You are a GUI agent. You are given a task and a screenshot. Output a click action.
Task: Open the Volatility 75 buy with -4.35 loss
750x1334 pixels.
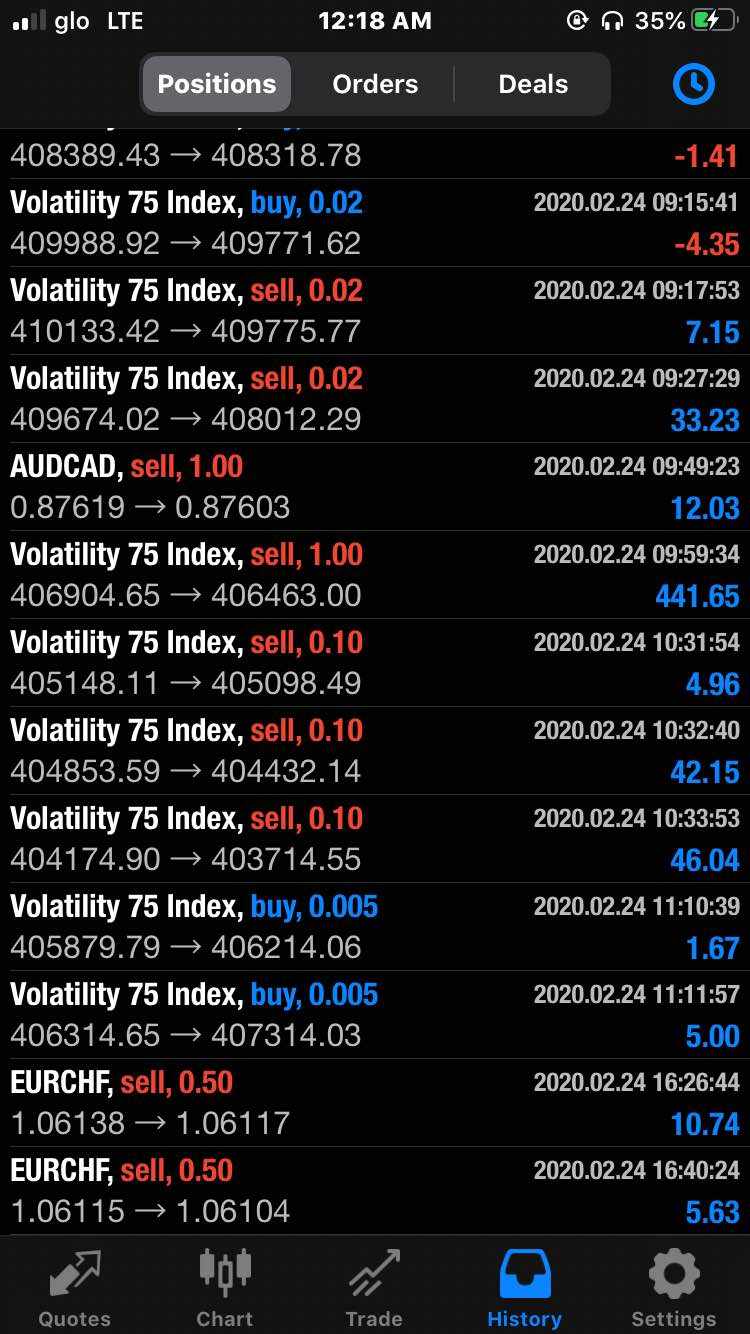pos(375,223)
